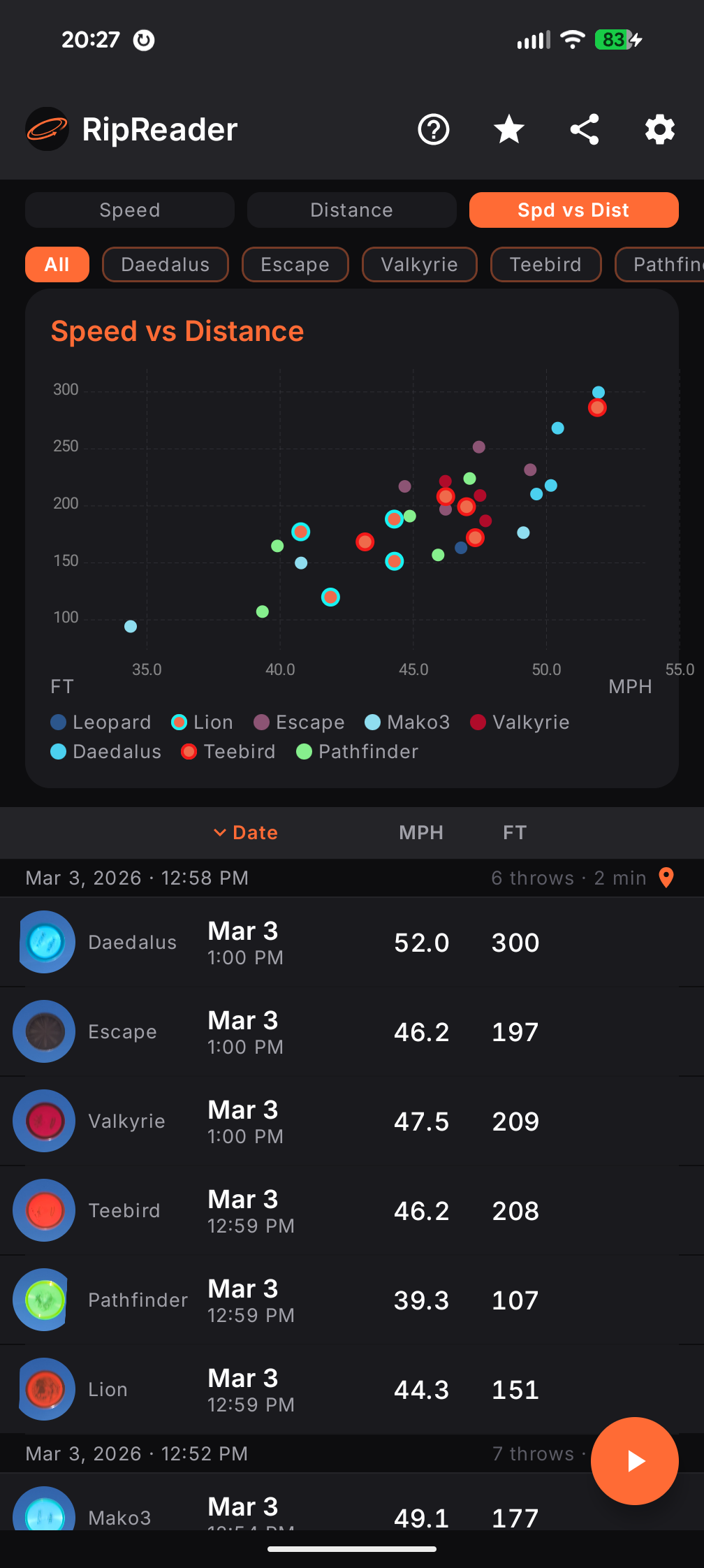
Task: Switch to the Distance tab
Action: (351, 210)
